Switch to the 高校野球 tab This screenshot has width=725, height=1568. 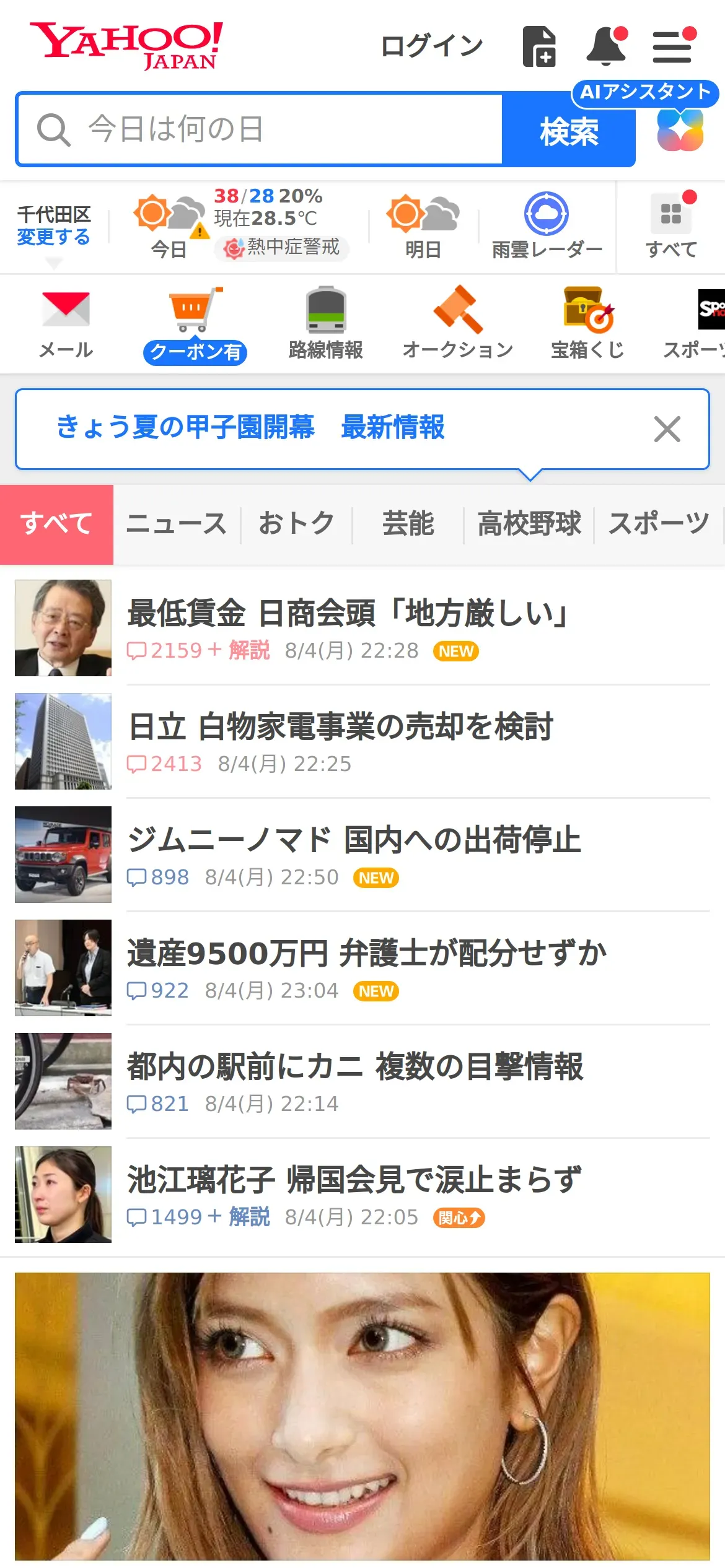(529, 524)
